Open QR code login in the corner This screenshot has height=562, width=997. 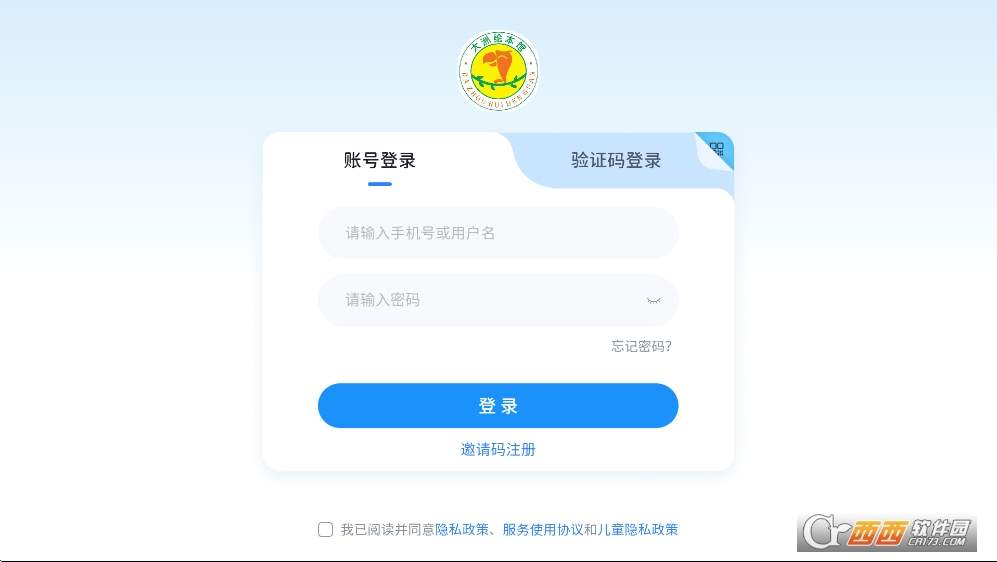[717, 149]
